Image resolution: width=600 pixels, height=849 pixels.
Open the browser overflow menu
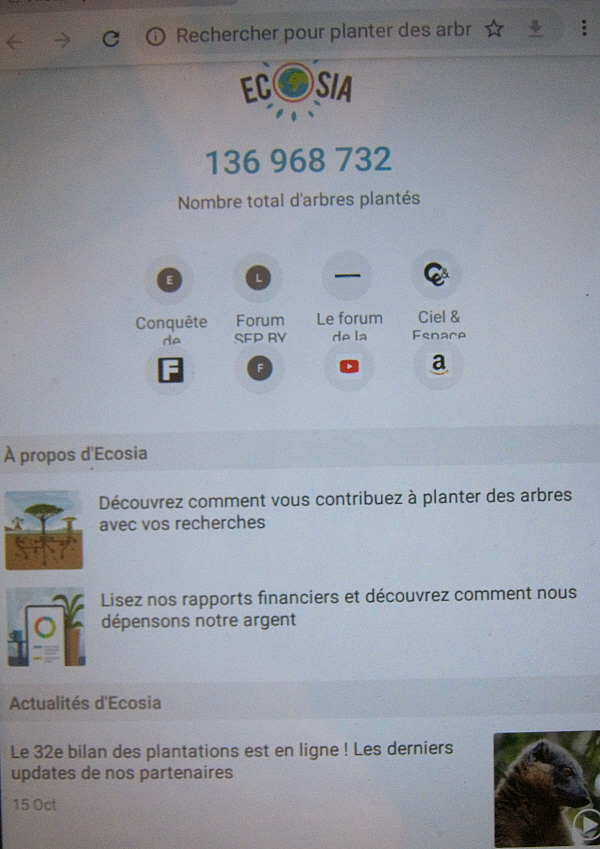583,30
